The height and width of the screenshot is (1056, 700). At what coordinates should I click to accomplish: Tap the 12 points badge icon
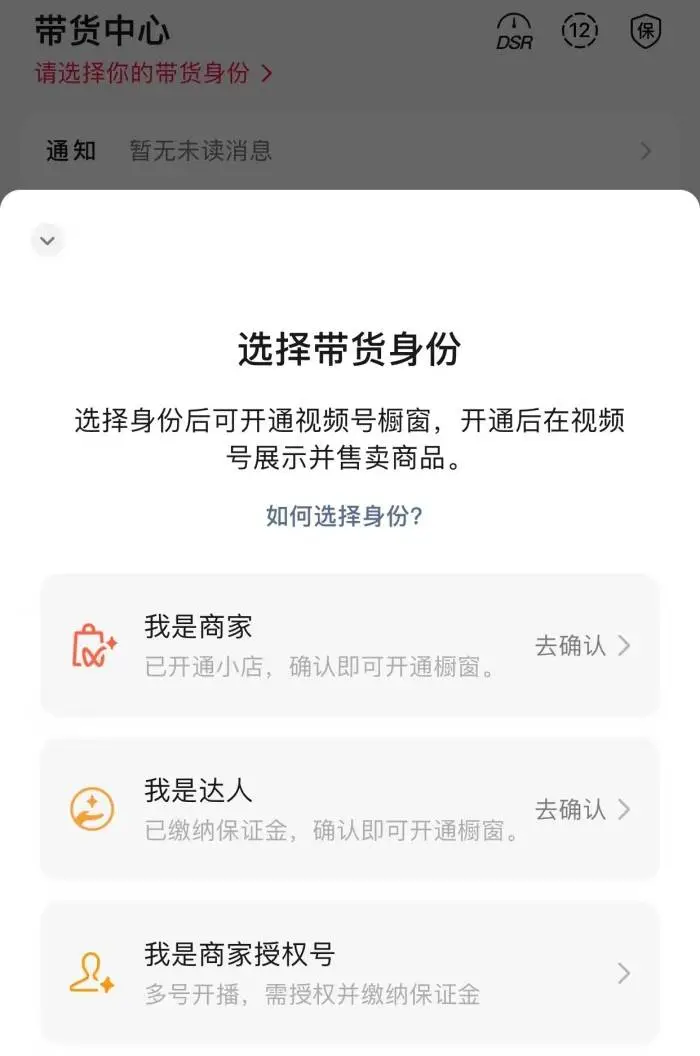pos(579,31)
